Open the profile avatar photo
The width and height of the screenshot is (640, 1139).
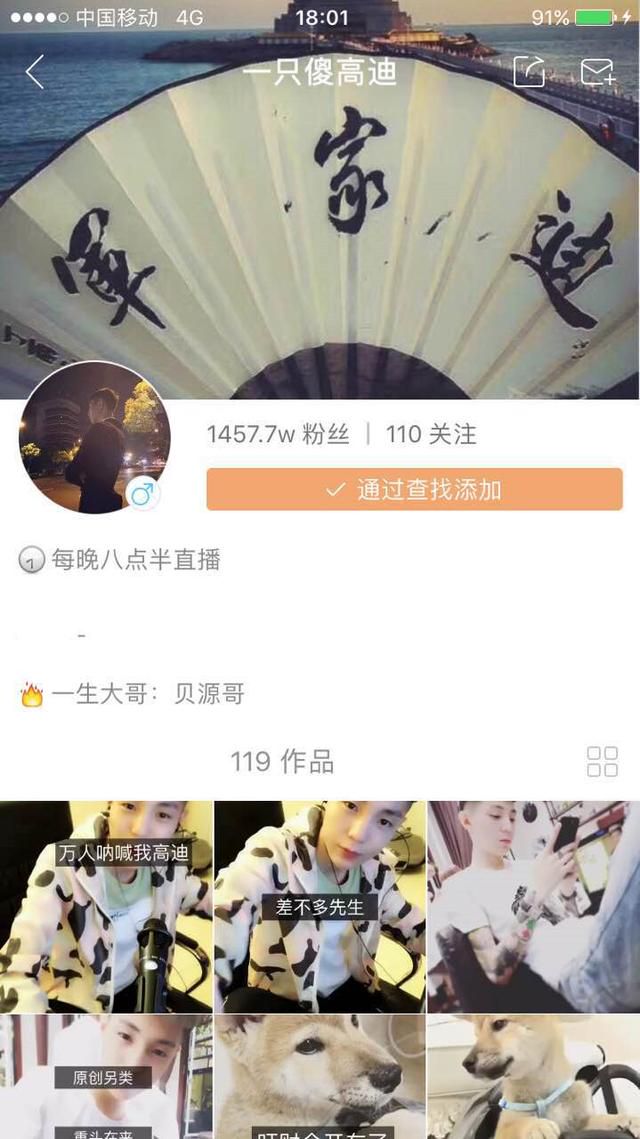coord(89,438)
